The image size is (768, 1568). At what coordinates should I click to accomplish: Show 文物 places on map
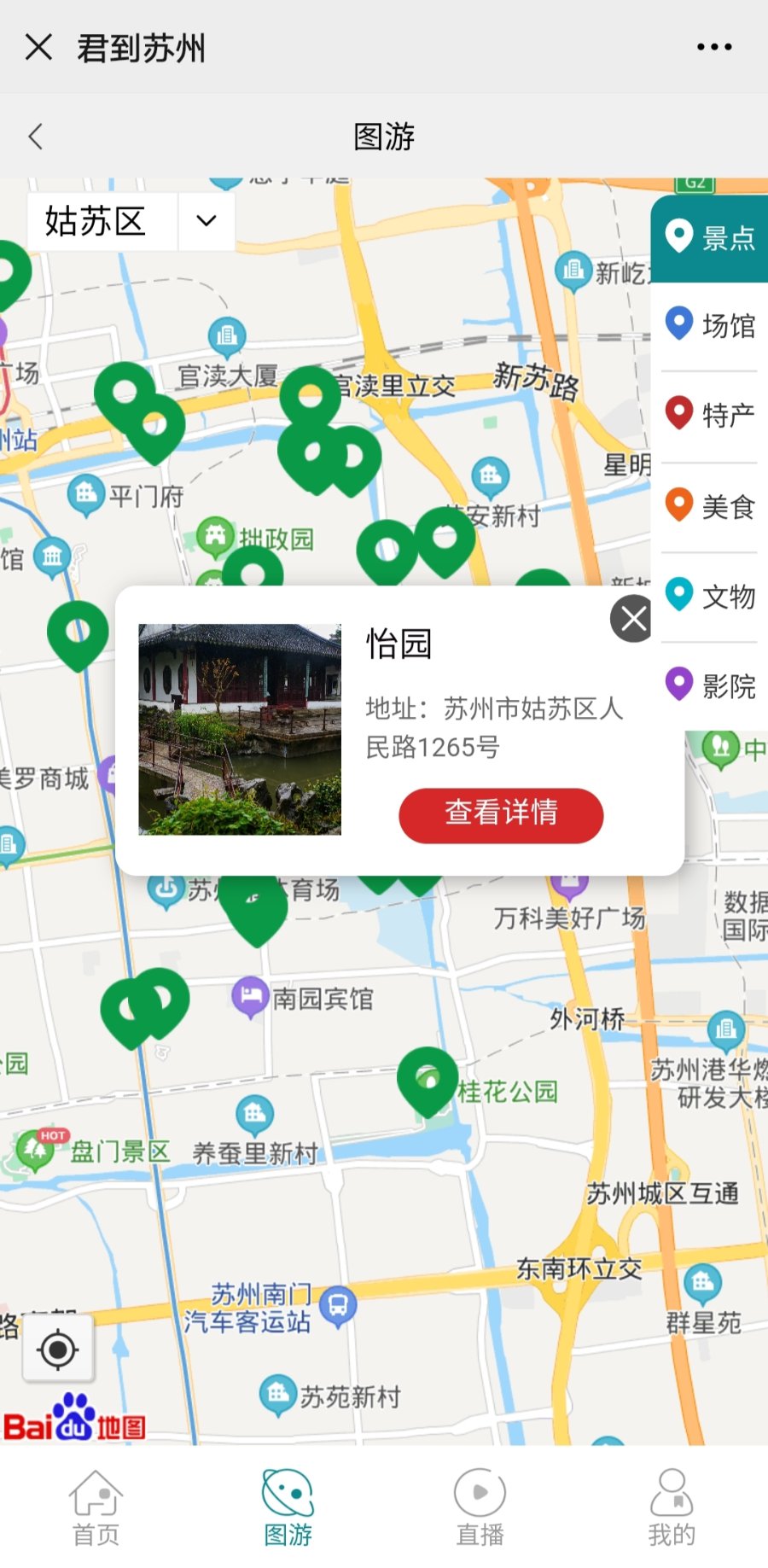pyautogui.click(x=711, y=596)
